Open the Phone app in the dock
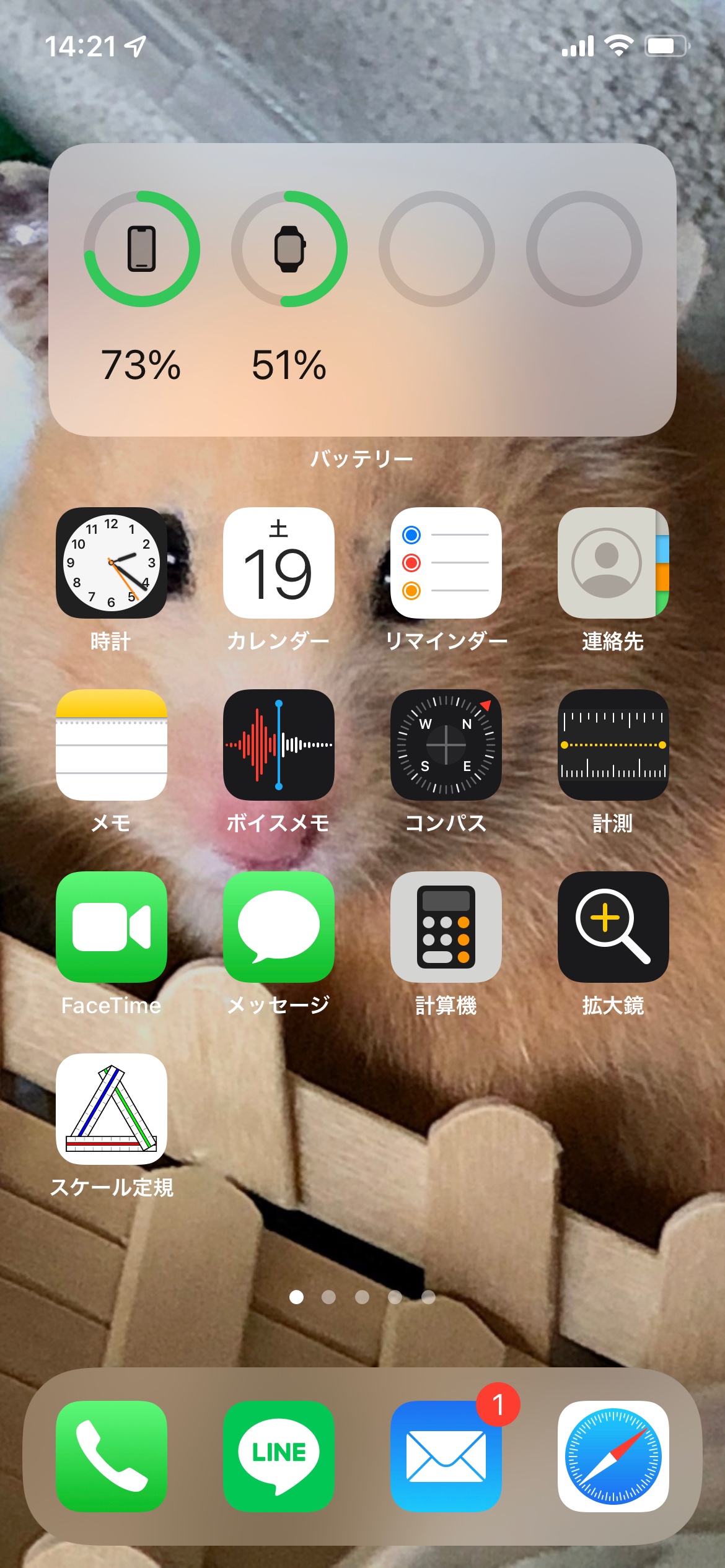This screenshot has height=1568, width=725. pyautogui.click(x=112, y=1456)
